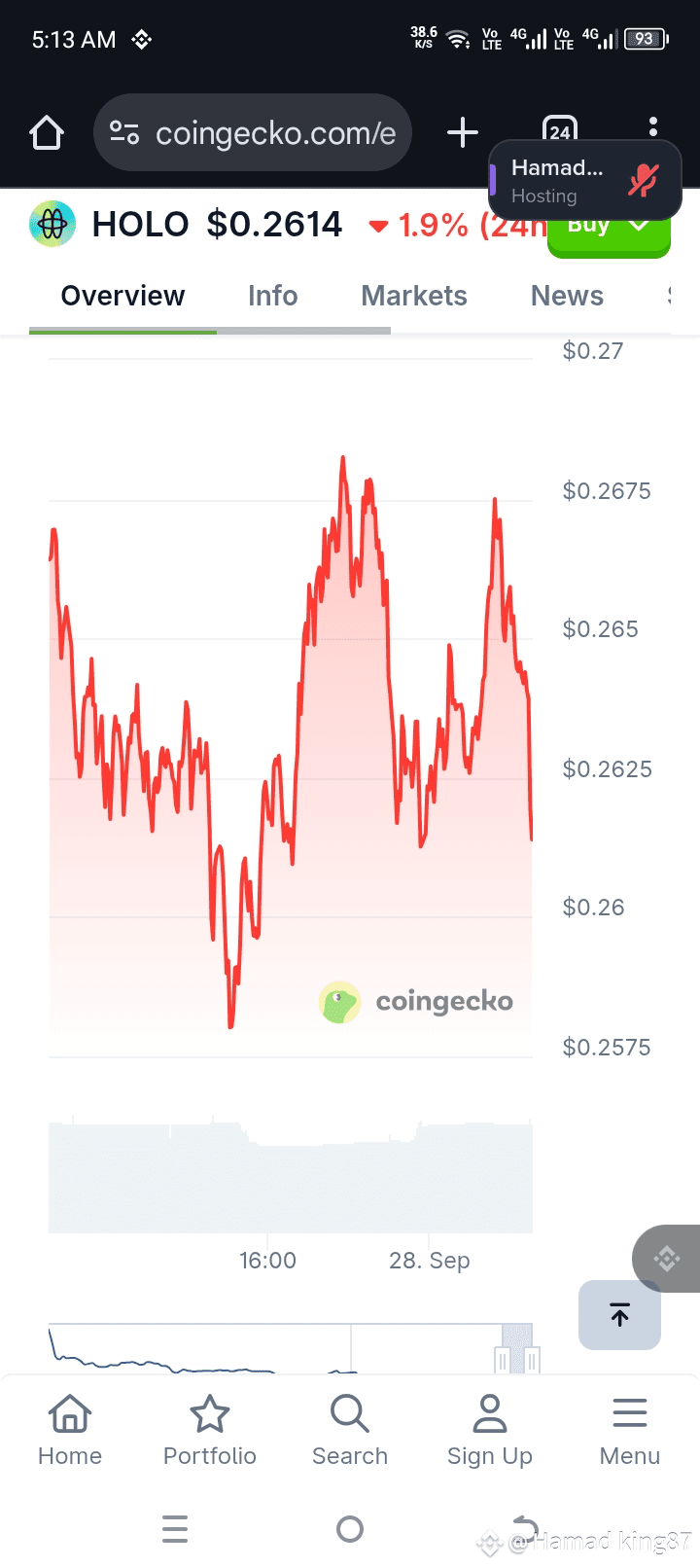Open the Menu drawer
This screenshot has width=700, height=1568.
coord(630,1430)
